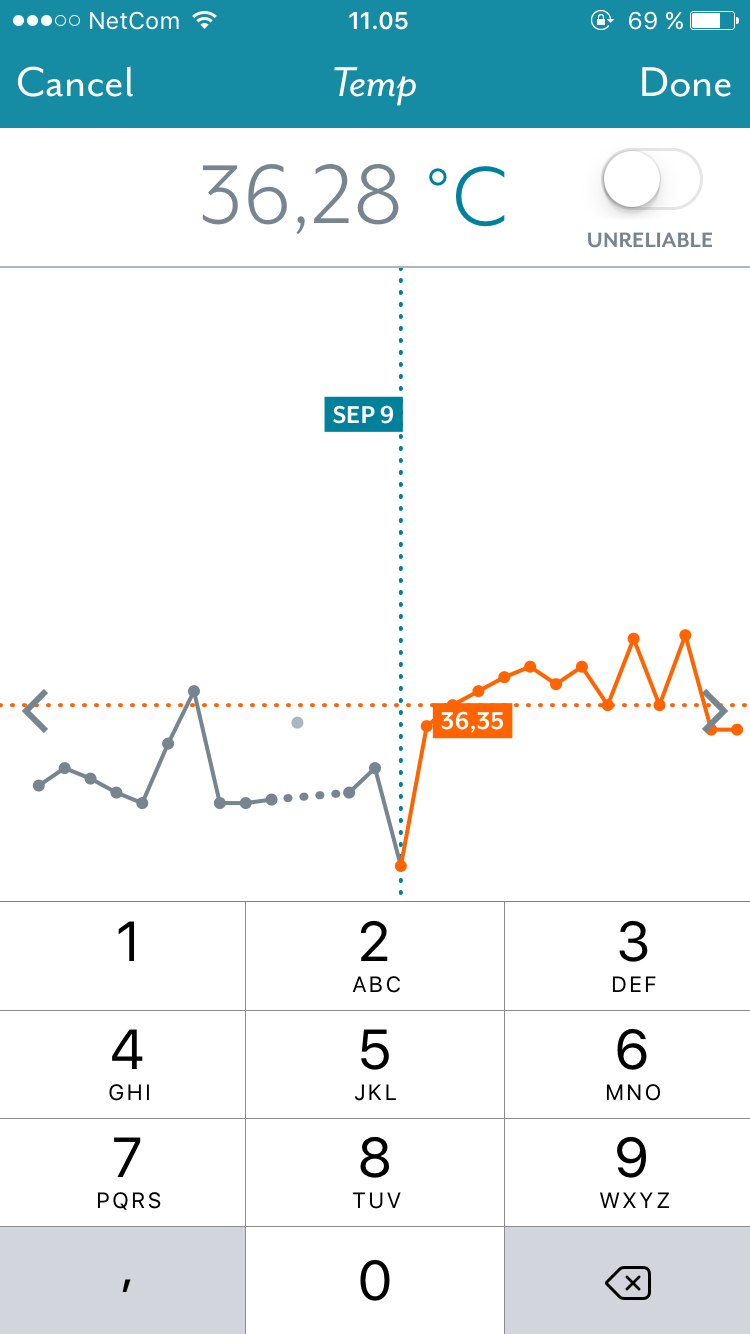Screen dimensions: 750x1334
Task: Tap Done to save temperature
Action: coord(686,83)
